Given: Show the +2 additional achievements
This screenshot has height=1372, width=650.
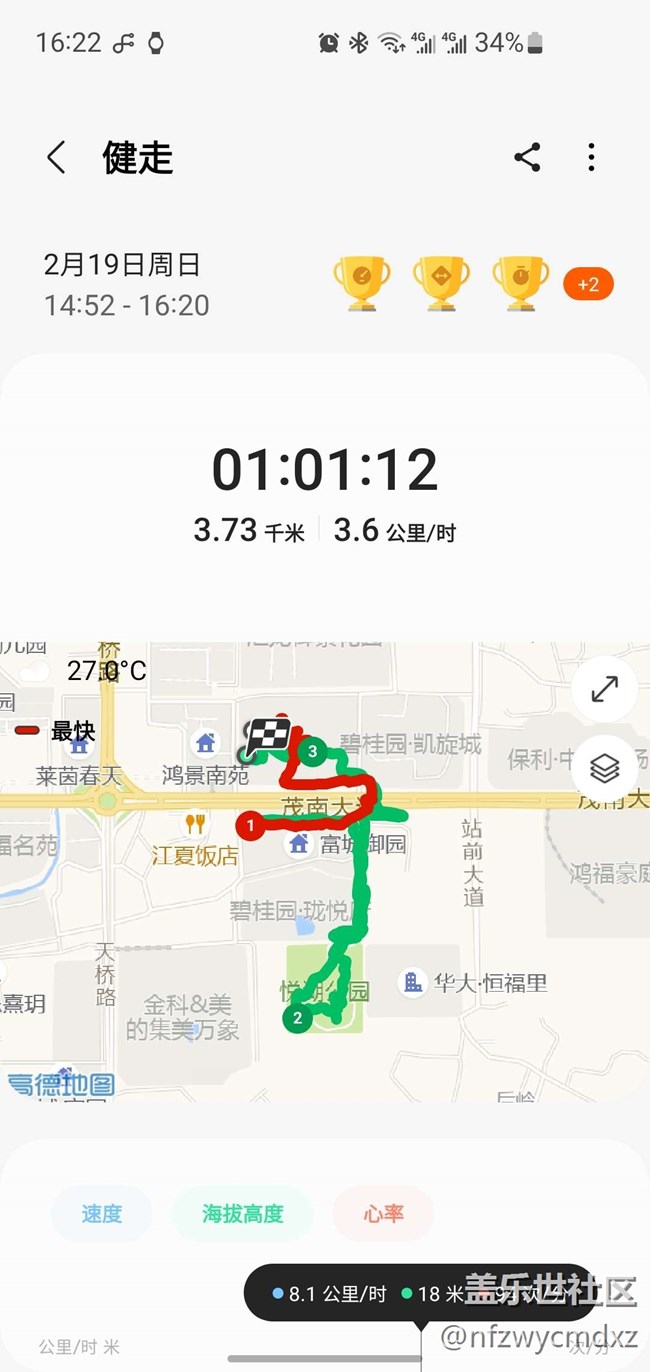Looking at the screenshot, I should click(588, 284).
